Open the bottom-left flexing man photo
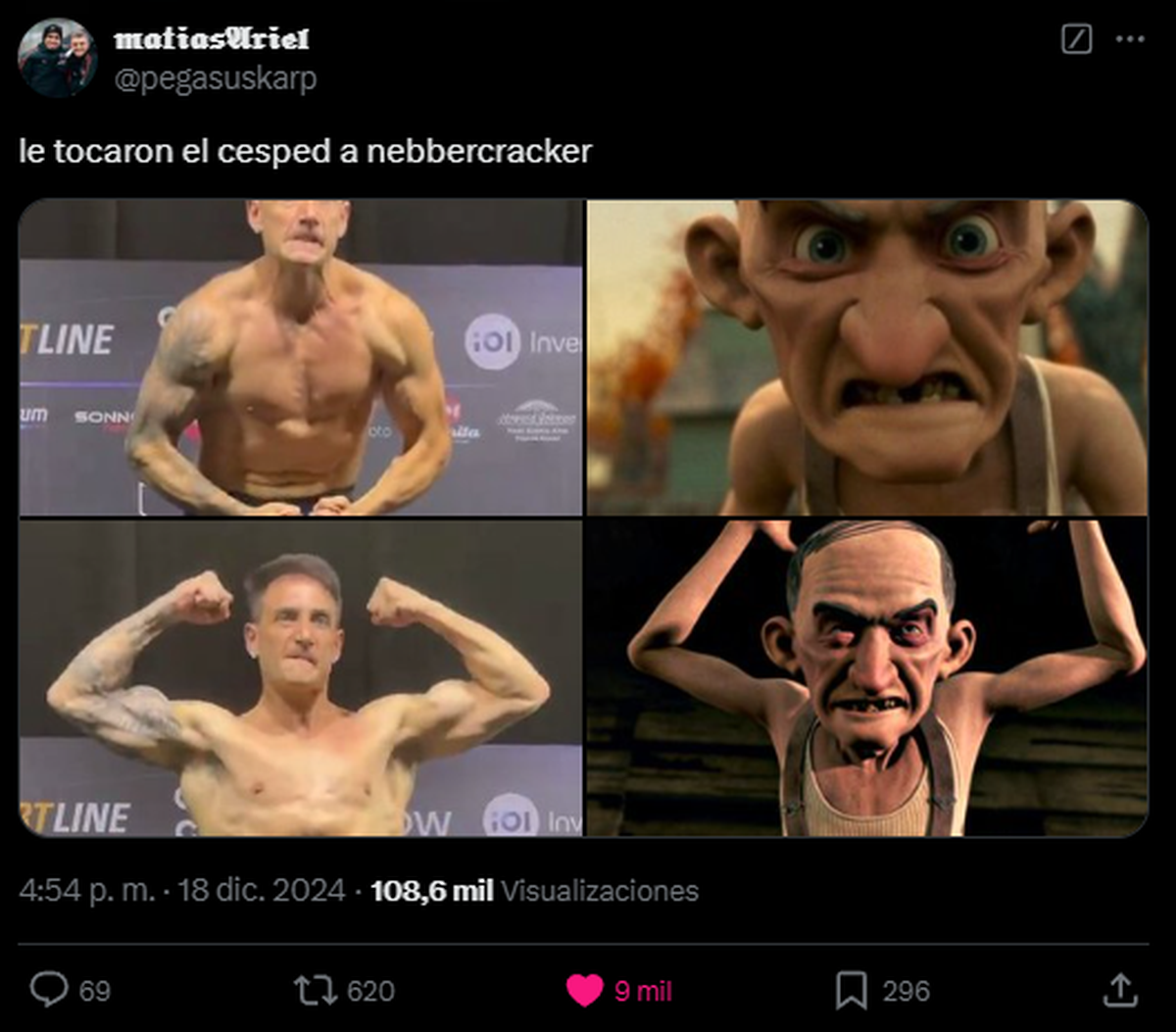The height and width of the screenshot is (1032, 1176). pyautogui.click(x=301, y=678)
